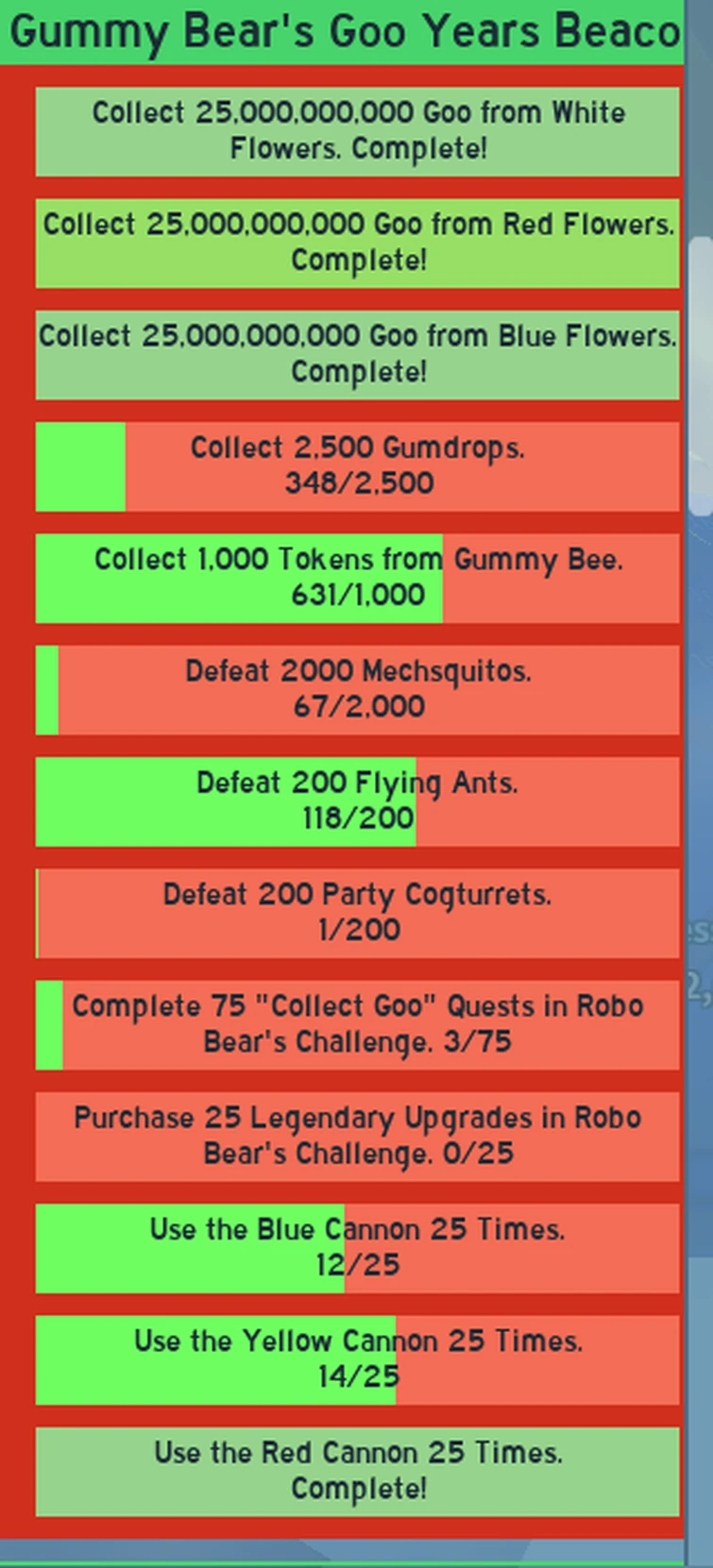Select the completed White Flowers goo quest
713x1568 pixels.
click(357, 130)
